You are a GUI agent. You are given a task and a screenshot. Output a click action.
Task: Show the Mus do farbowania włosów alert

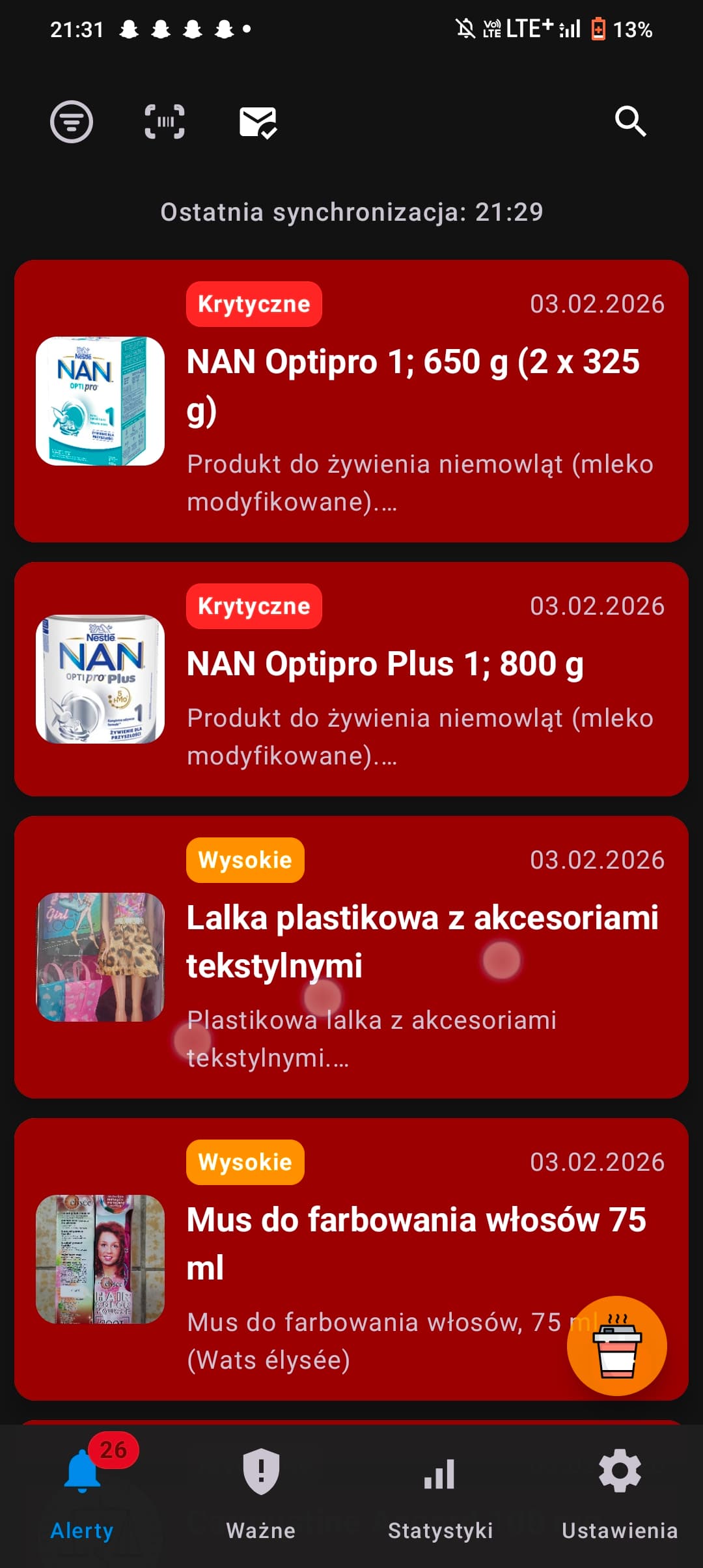[325, 1259]
